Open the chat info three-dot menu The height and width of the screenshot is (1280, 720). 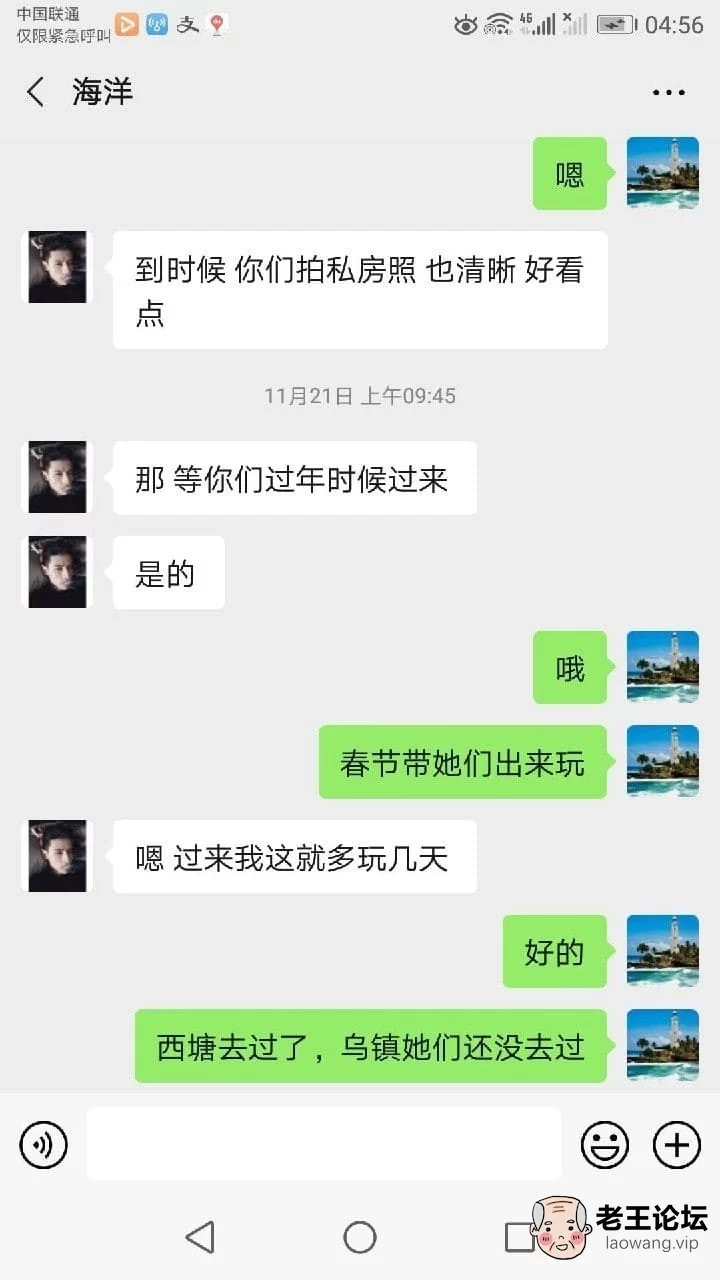(x=669, y=92)
